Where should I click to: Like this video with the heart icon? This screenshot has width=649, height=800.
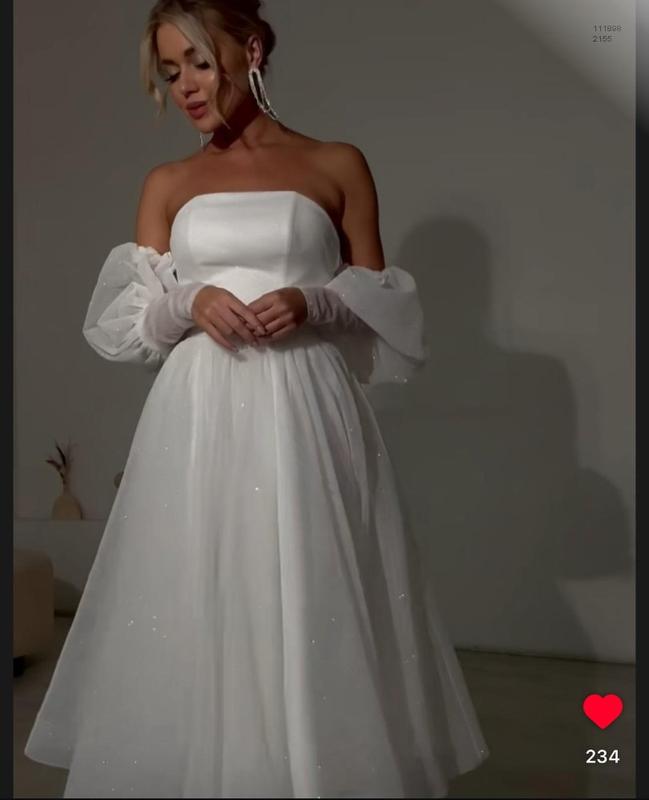point(602,711)
